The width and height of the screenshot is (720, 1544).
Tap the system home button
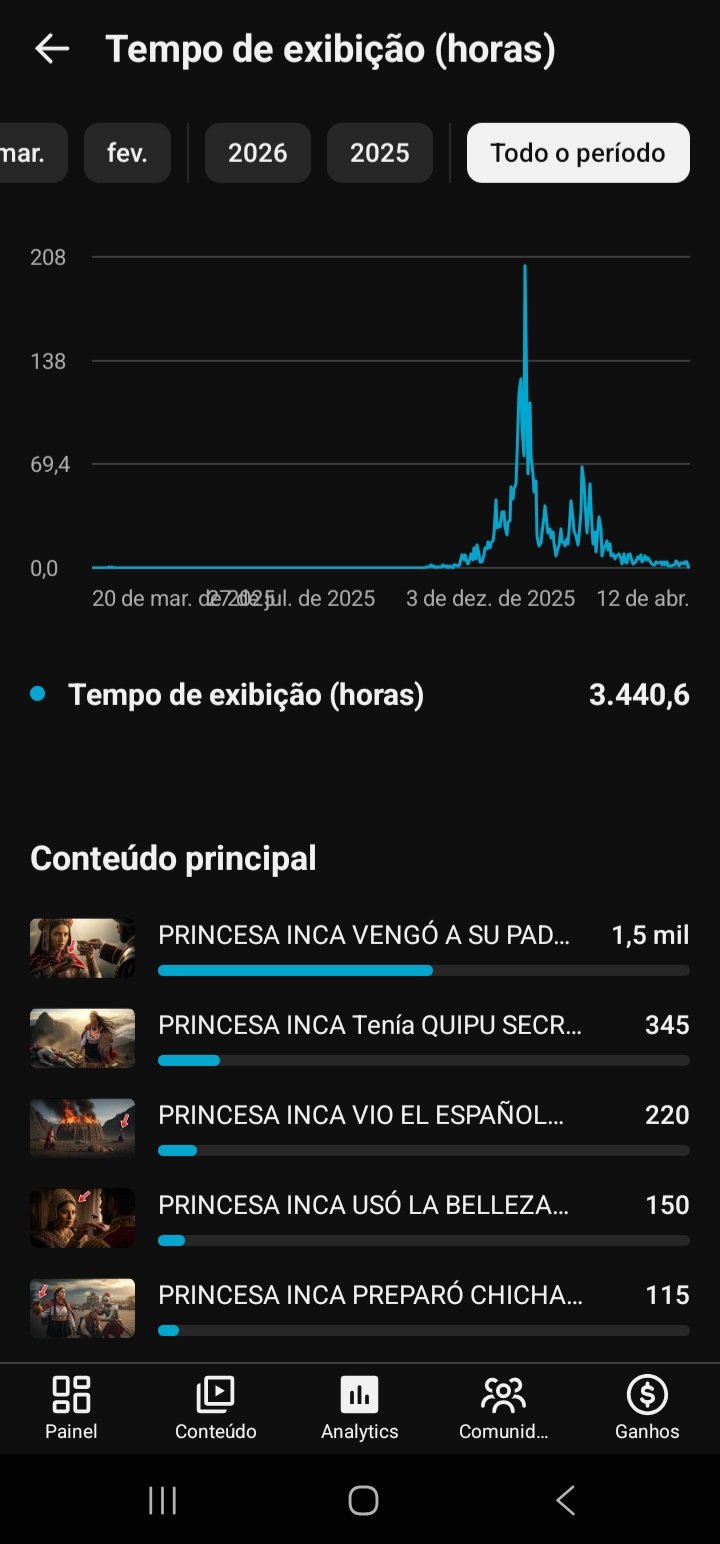click(363, 1500)
